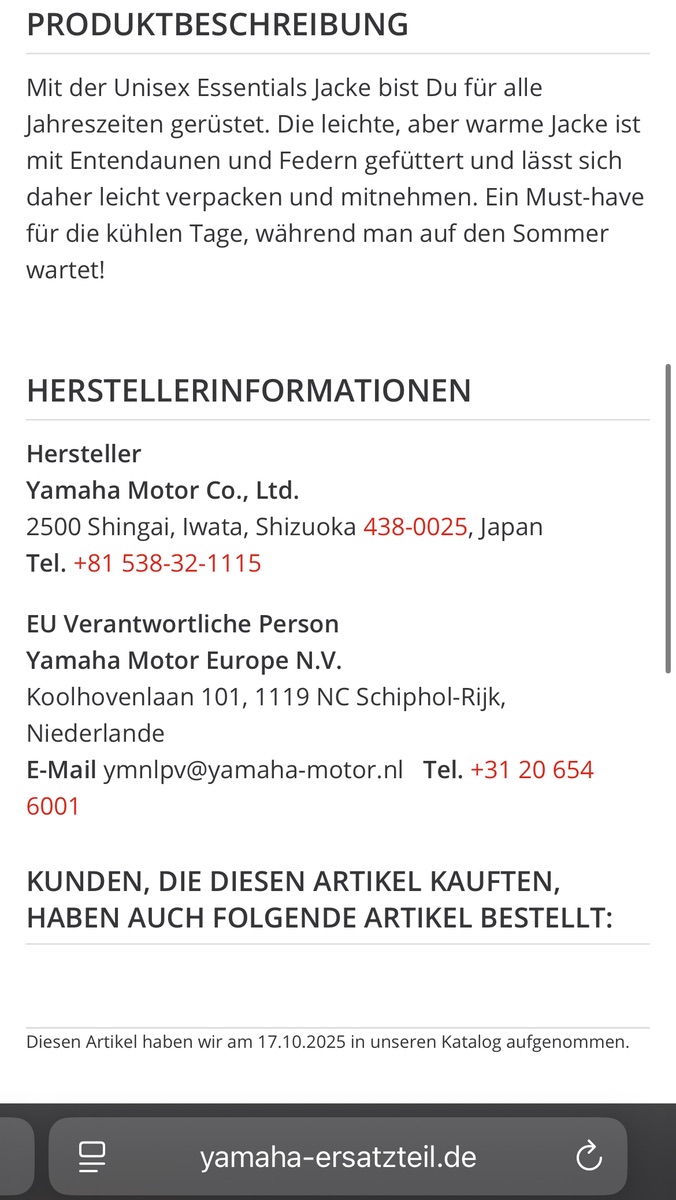The width and height of the screenshot is (676, 1200).
Task: Call Yamaha Motor Europe at +31 20 654 6001
Action: coord(531,770)
